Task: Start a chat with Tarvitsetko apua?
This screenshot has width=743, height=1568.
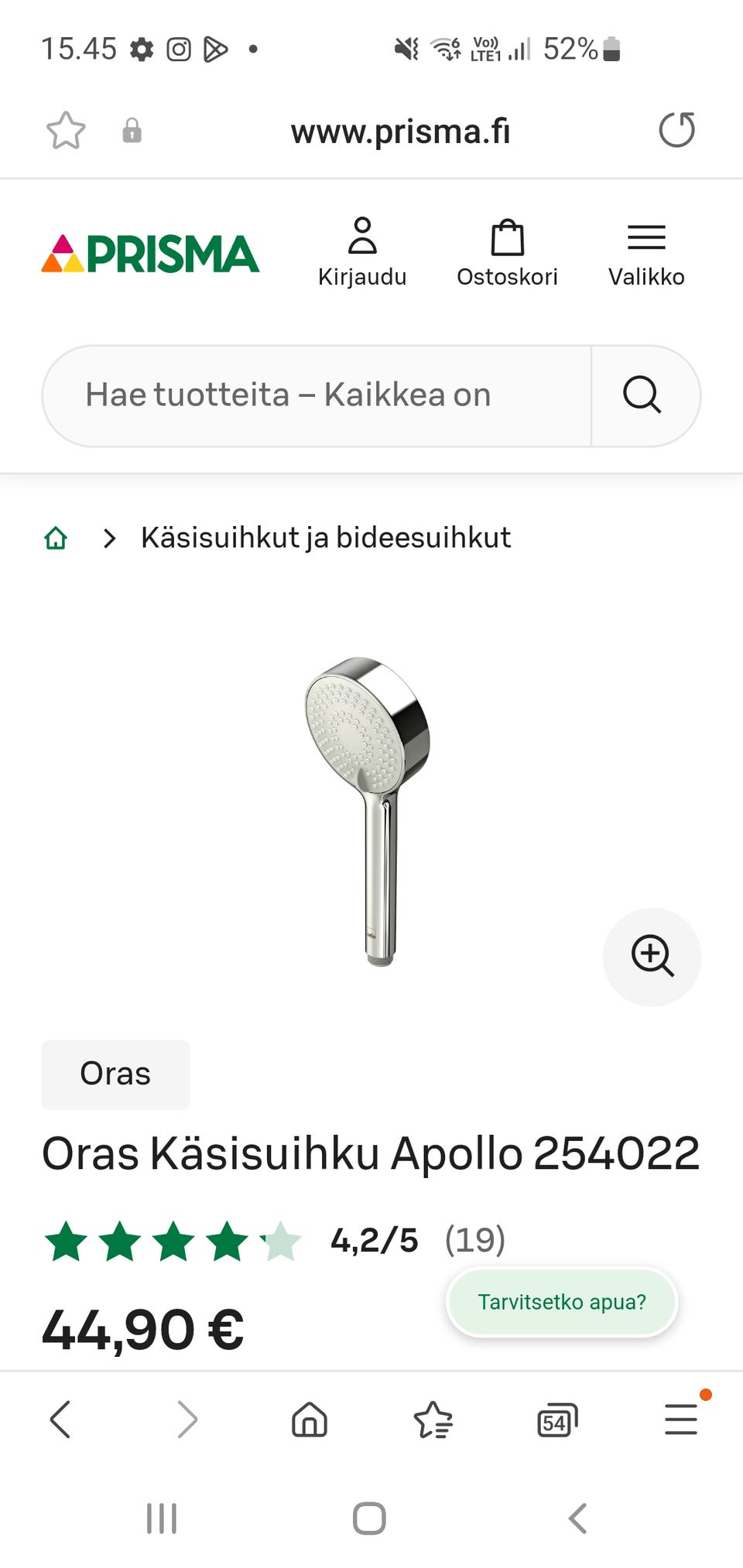Action: click(562, 1302)
